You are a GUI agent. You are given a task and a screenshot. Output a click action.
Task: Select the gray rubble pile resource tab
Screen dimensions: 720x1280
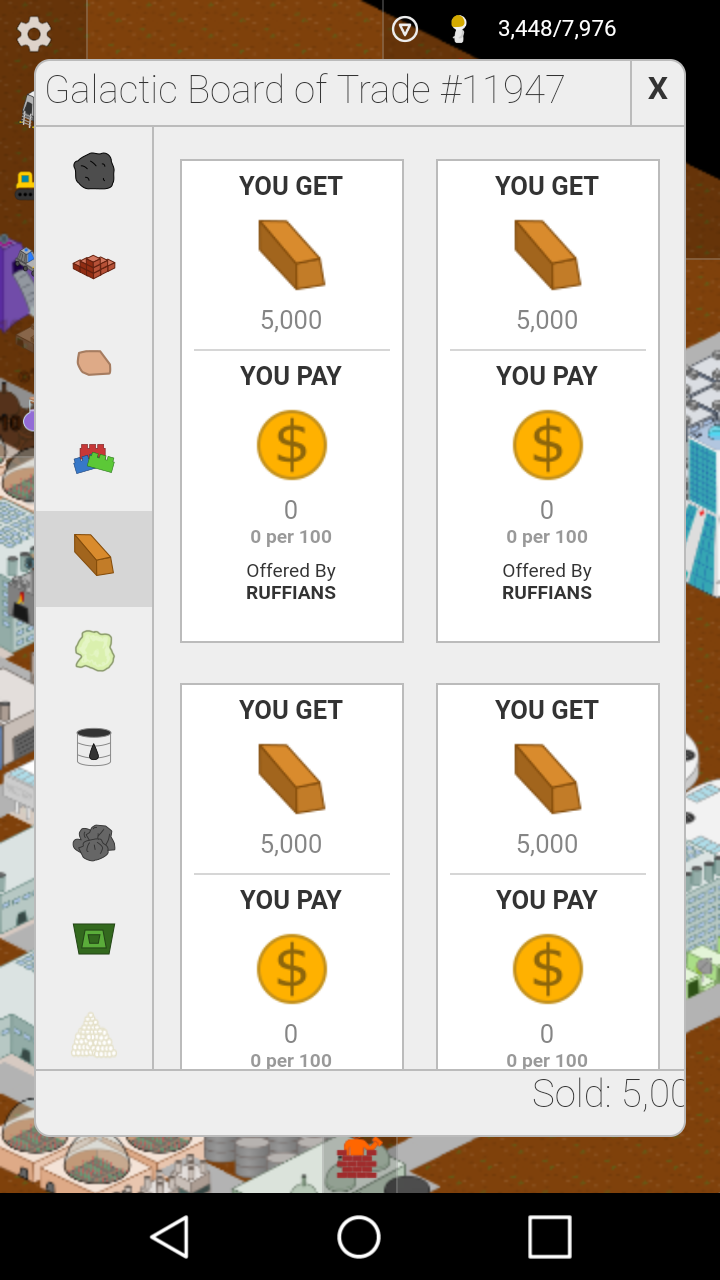point(94,843)
